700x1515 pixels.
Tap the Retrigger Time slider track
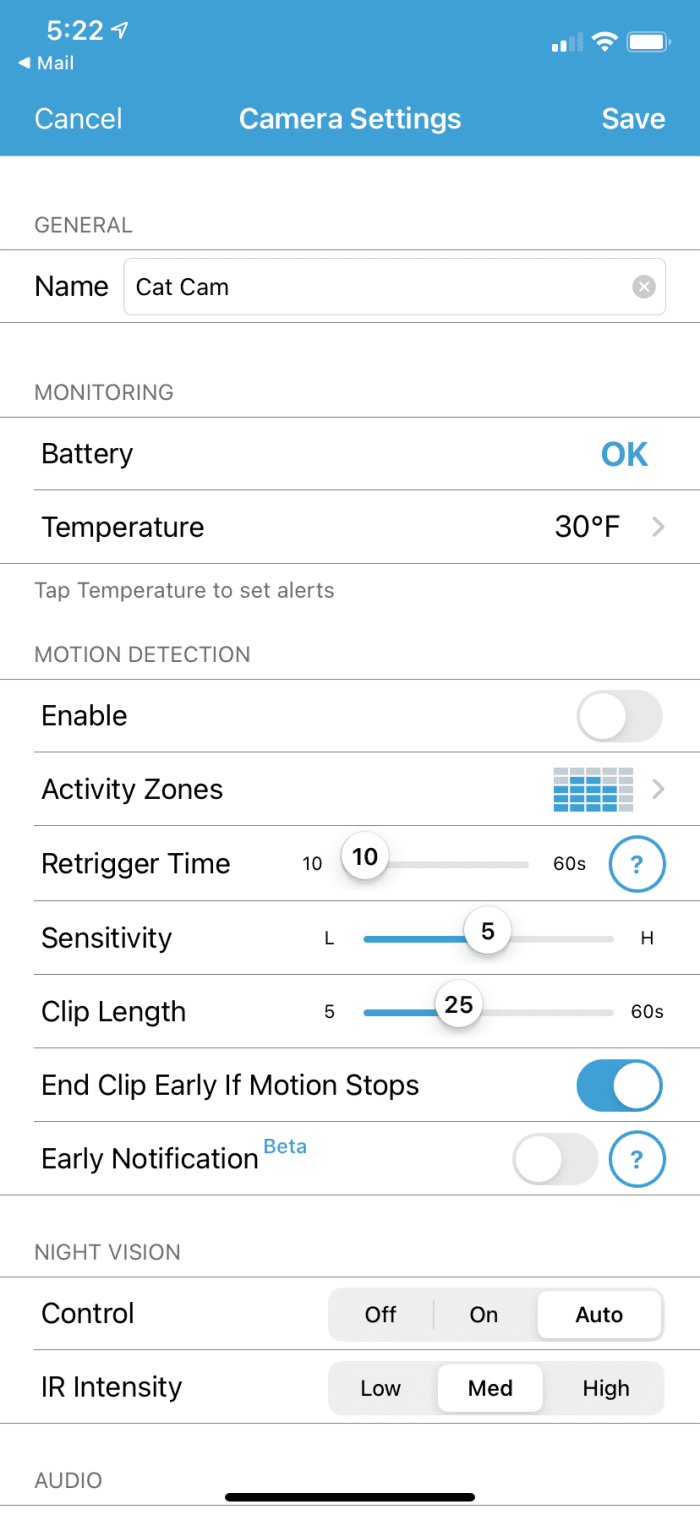point(460,864)
